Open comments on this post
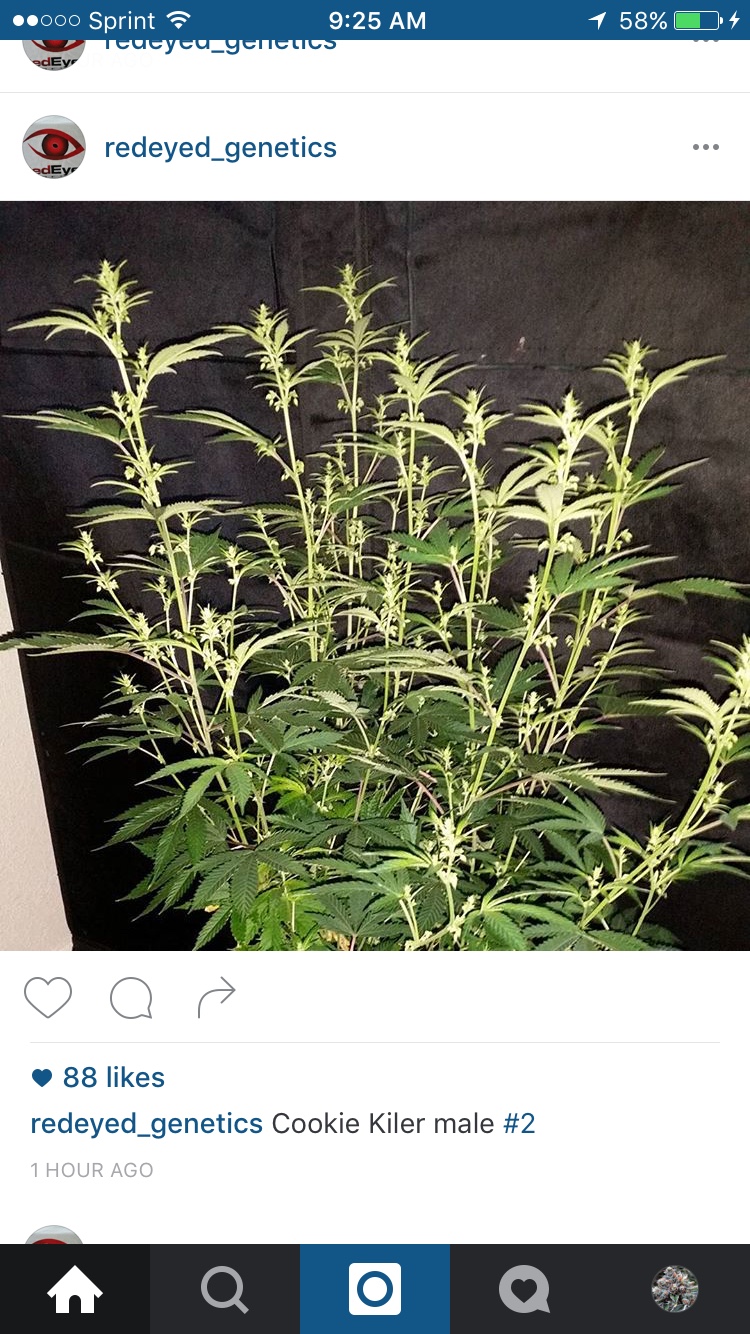The height and width of the screenshot is (1334, 750). point(131,997)
